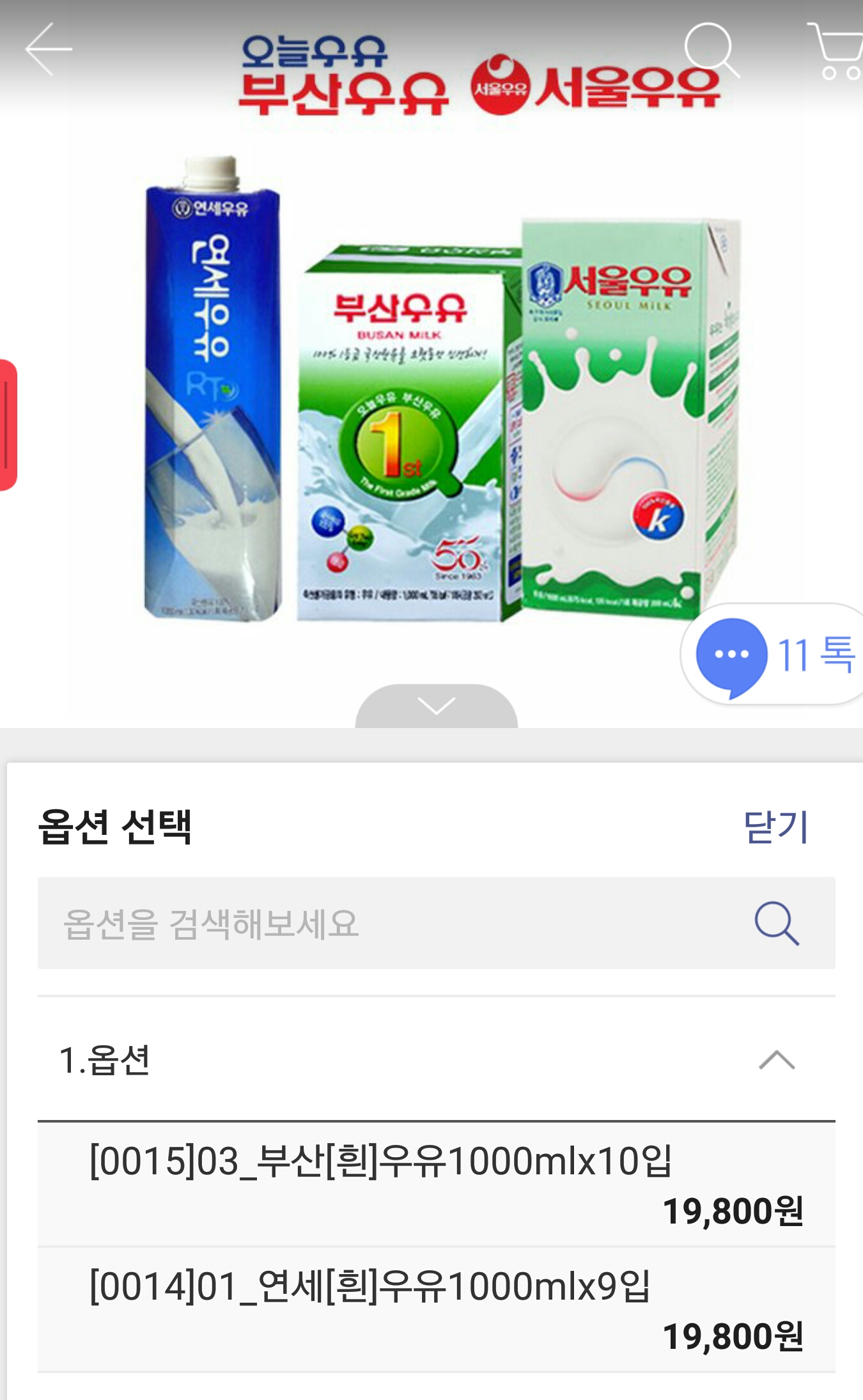Collapse the 1.옵션 dropdown section
Viewport: 863px width, 1400px height.
click(776, 1060)
